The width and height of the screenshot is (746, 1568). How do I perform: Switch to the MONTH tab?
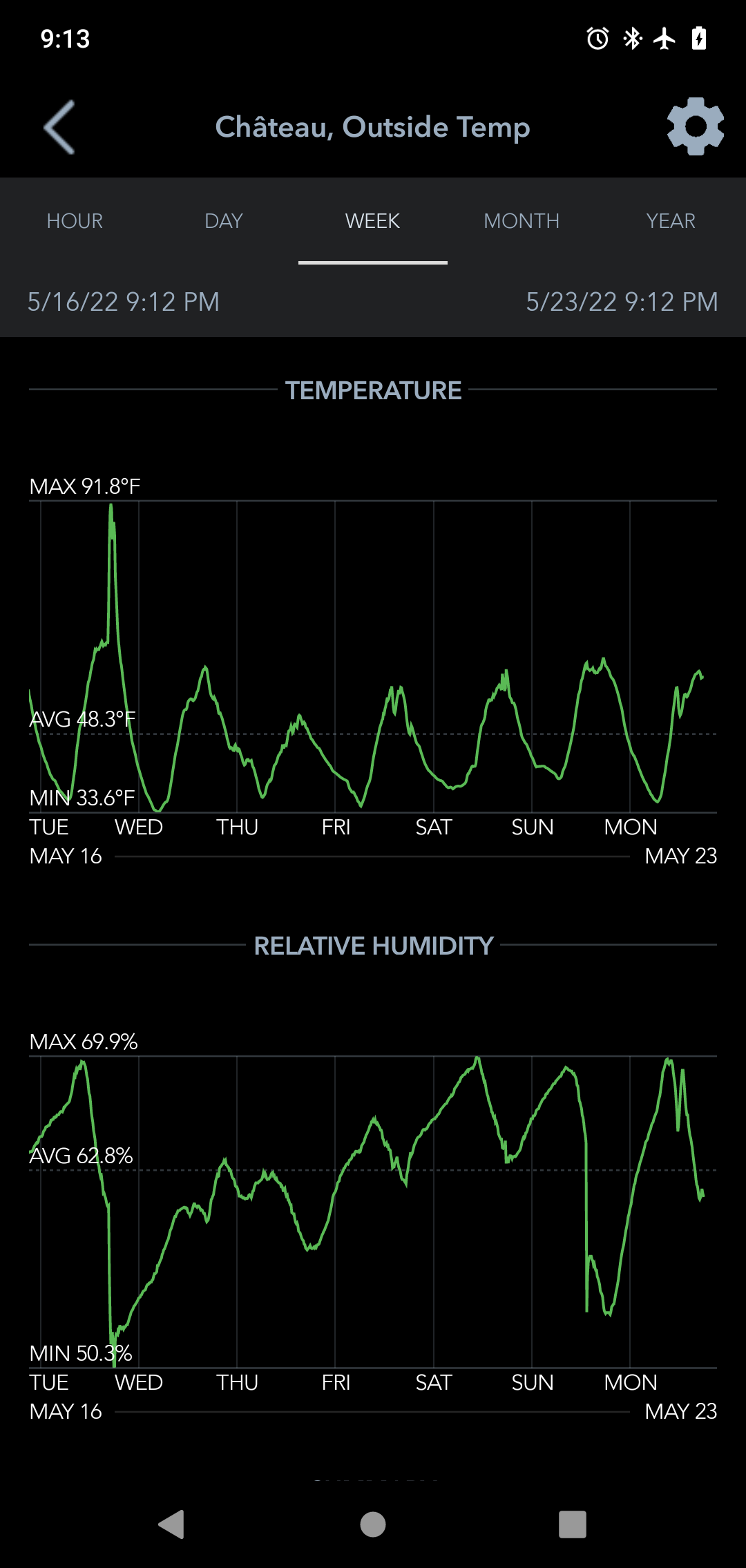pos(522,221)
